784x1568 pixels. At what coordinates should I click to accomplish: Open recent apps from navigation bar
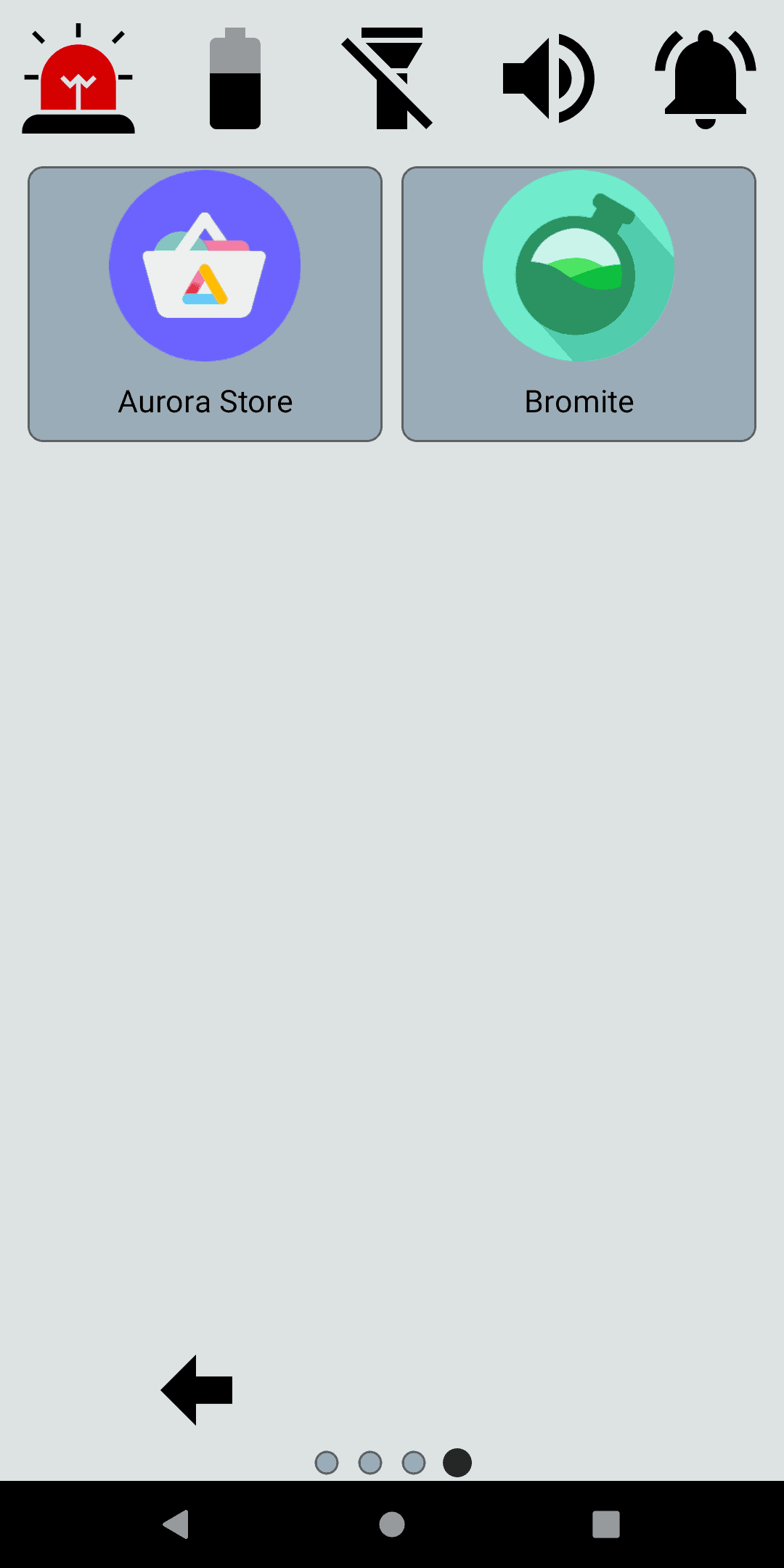tap(606, 1524)
